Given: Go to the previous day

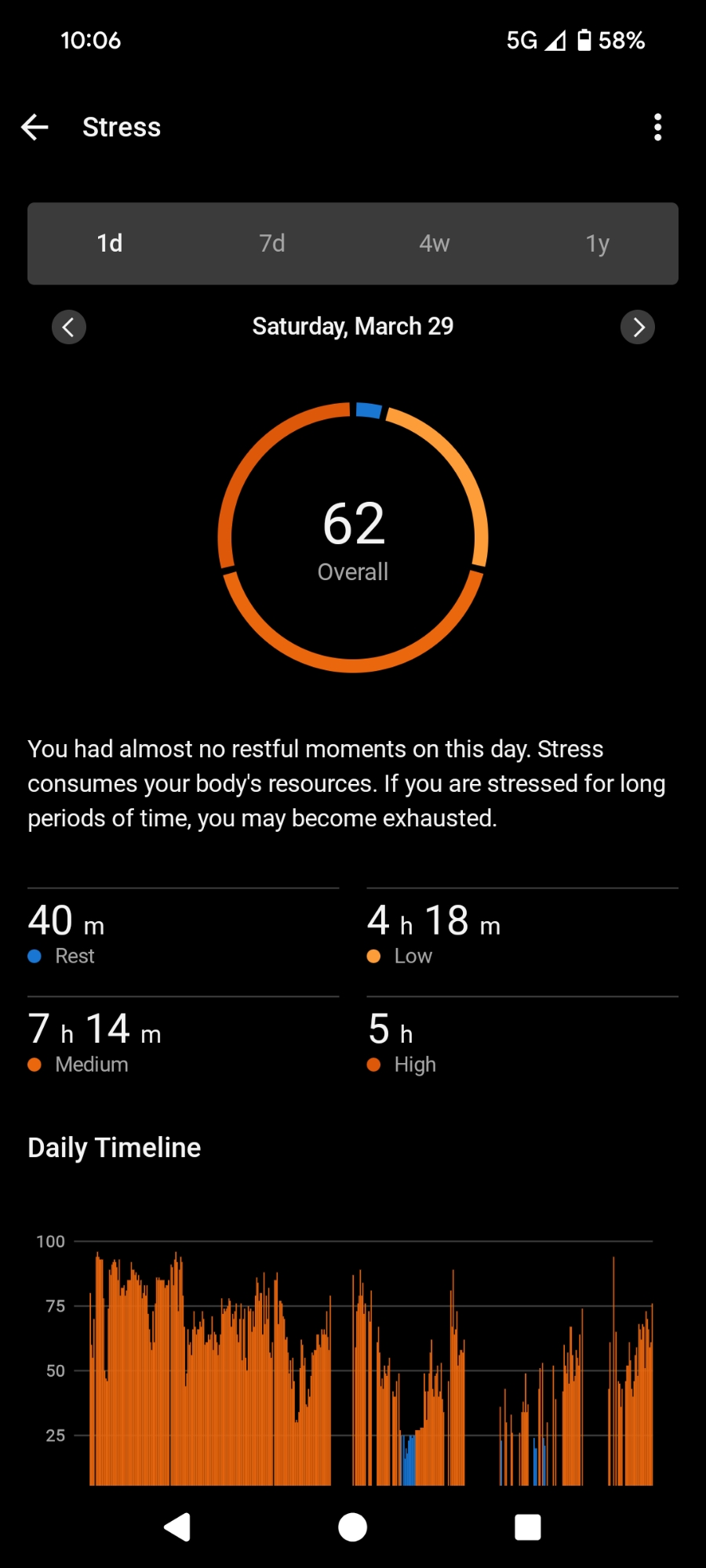Looking at the screenshot, I should coord(69,327).
